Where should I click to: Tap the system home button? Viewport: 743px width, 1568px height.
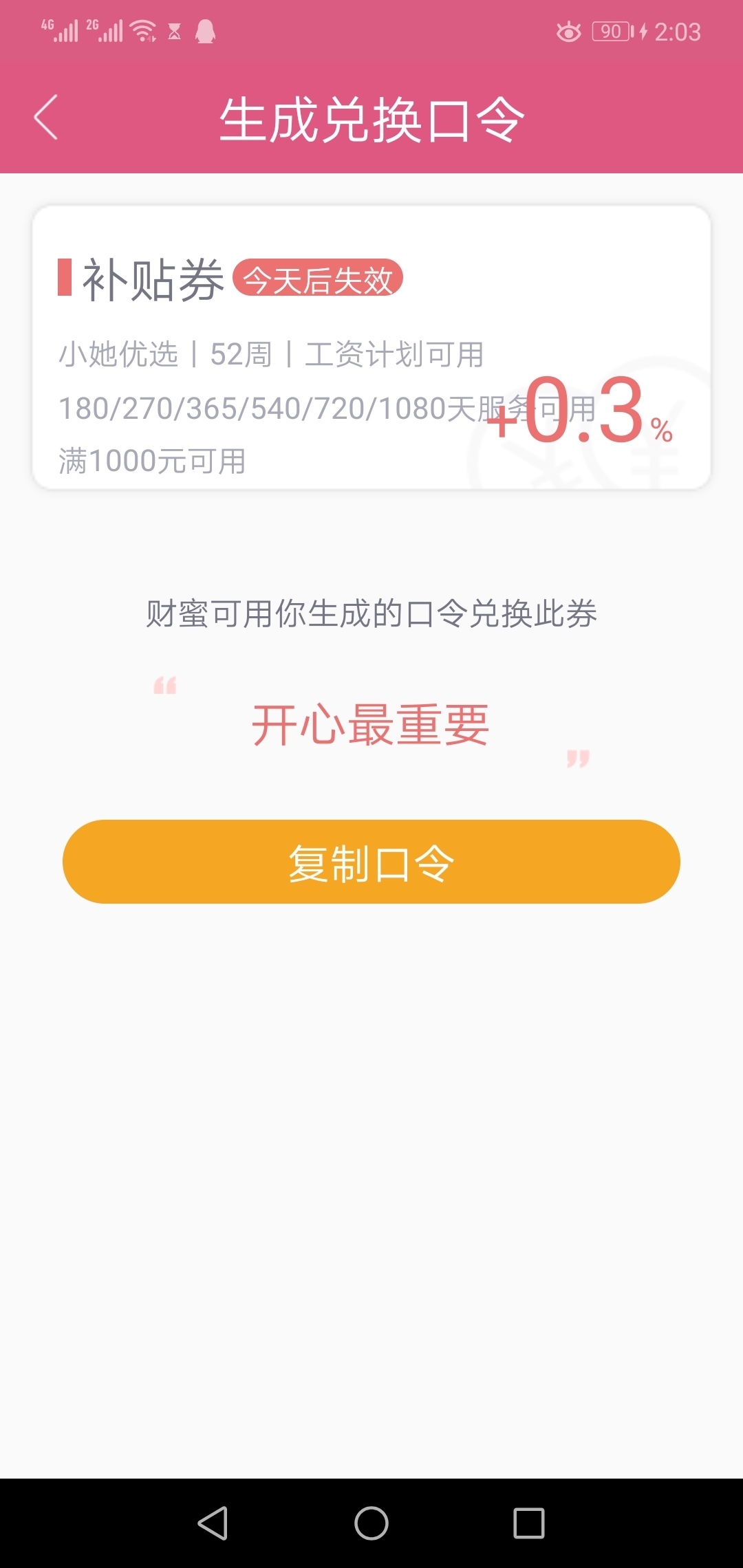tap(371, 1523)
